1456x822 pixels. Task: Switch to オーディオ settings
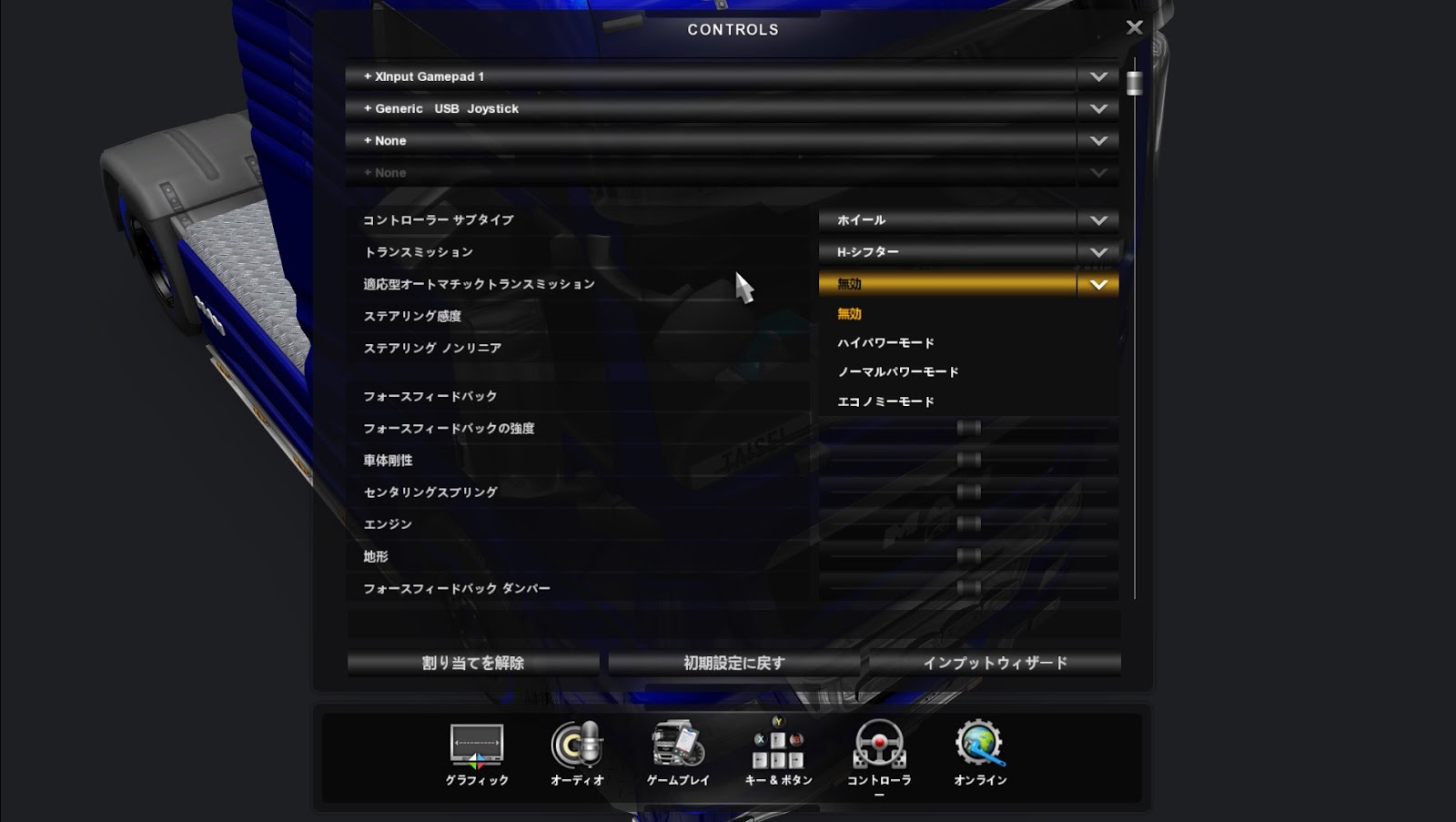coord(577,754)
